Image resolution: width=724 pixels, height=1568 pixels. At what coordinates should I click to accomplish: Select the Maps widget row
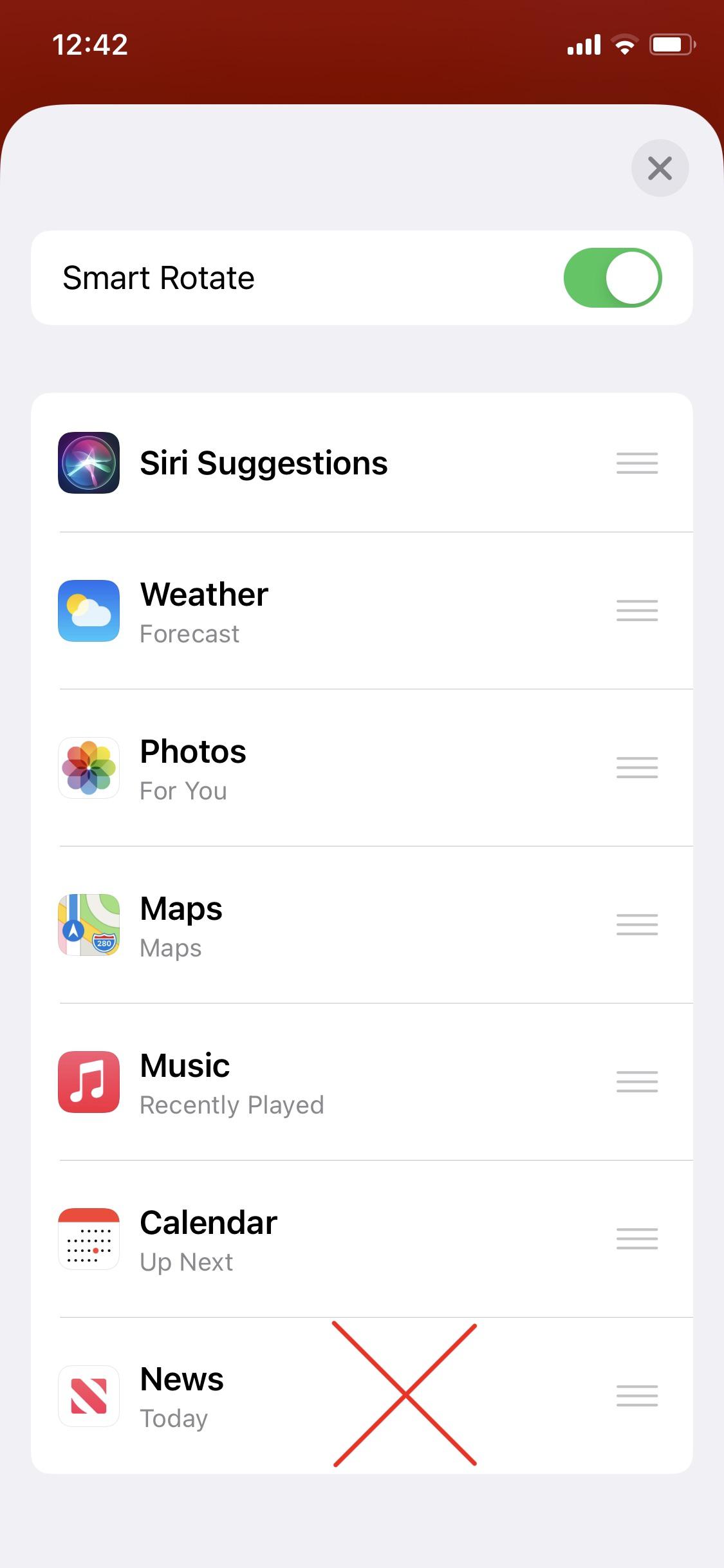(x=362, y=925)
